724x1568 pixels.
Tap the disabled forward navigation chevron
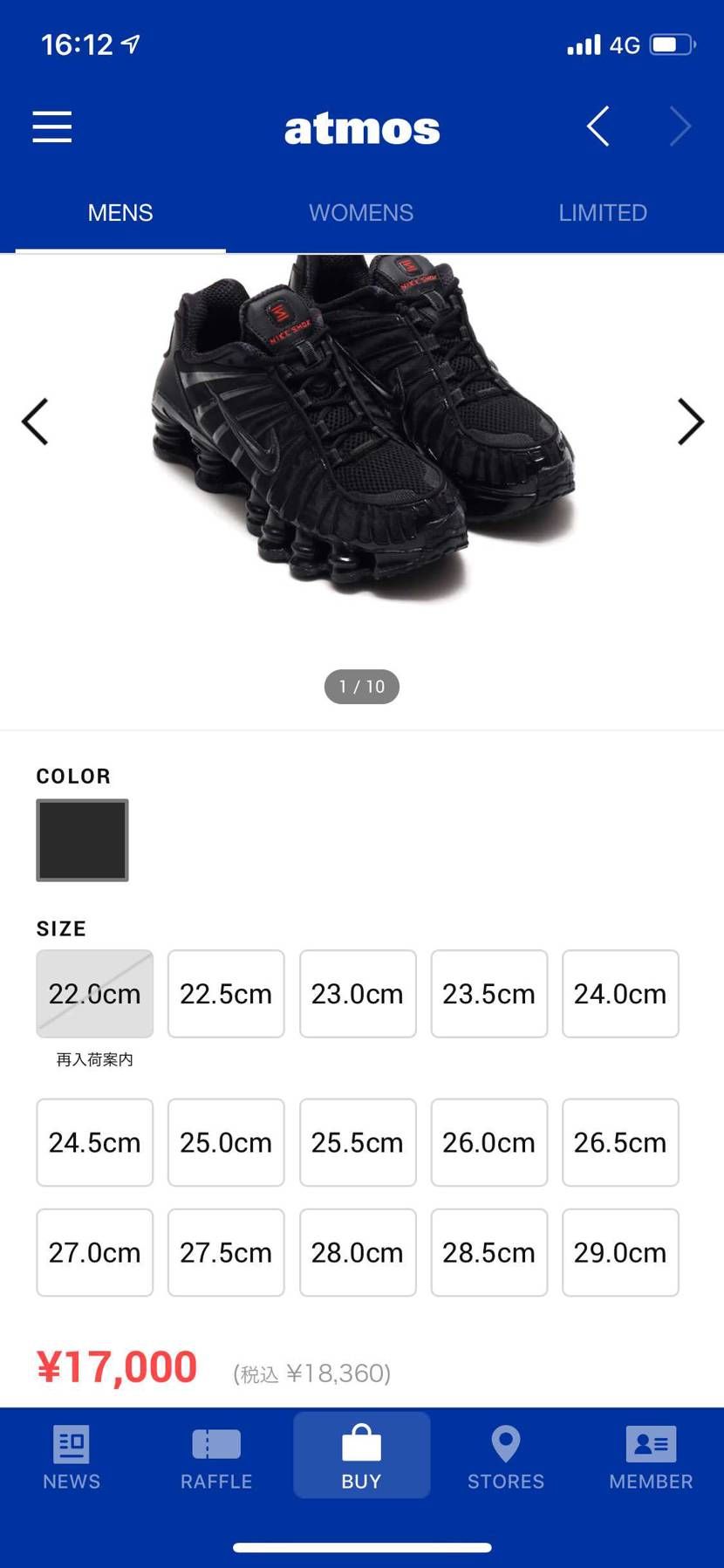click(680, 127)
